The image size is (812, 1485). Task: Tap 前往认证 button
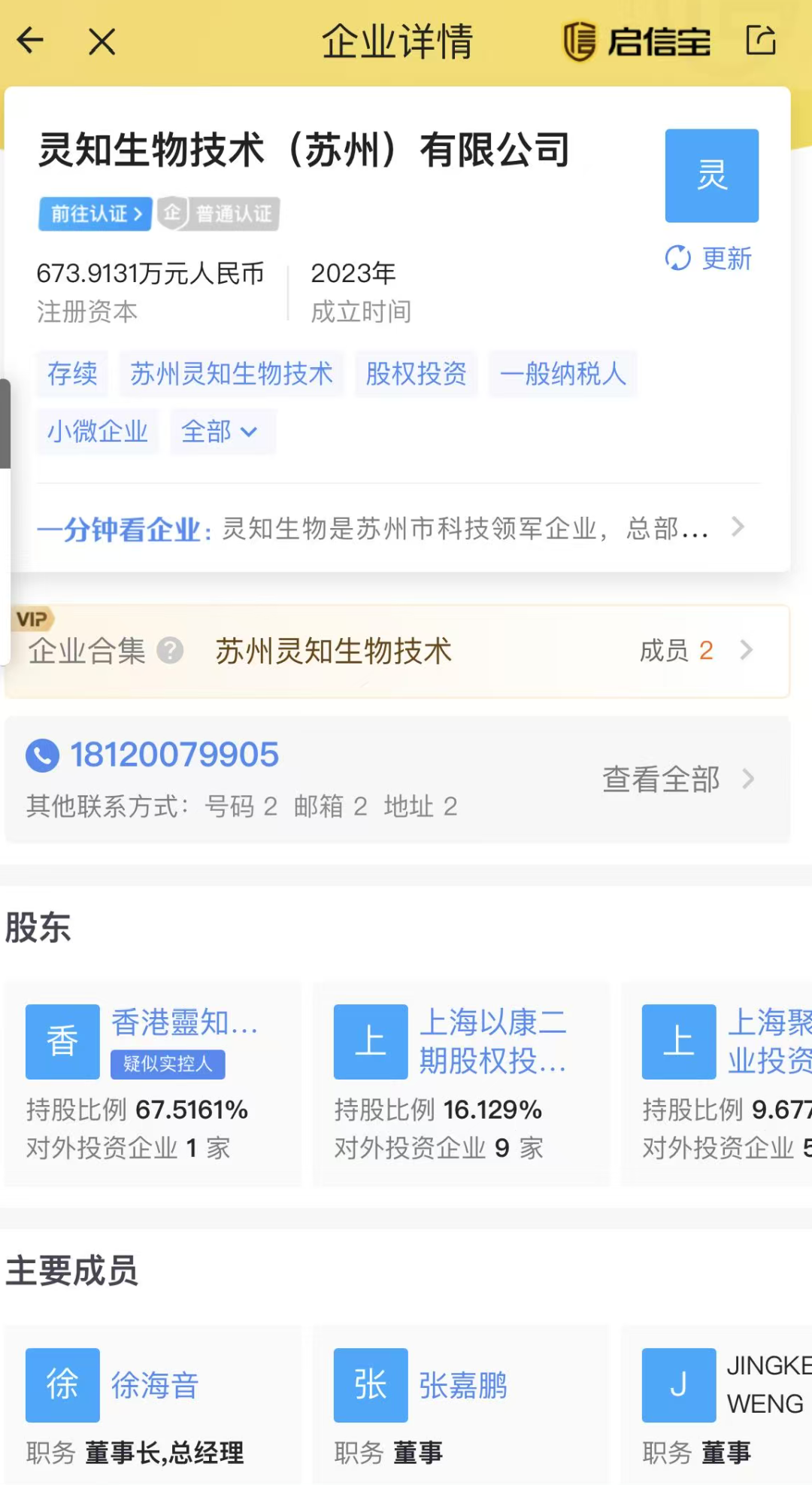point(95,214)
